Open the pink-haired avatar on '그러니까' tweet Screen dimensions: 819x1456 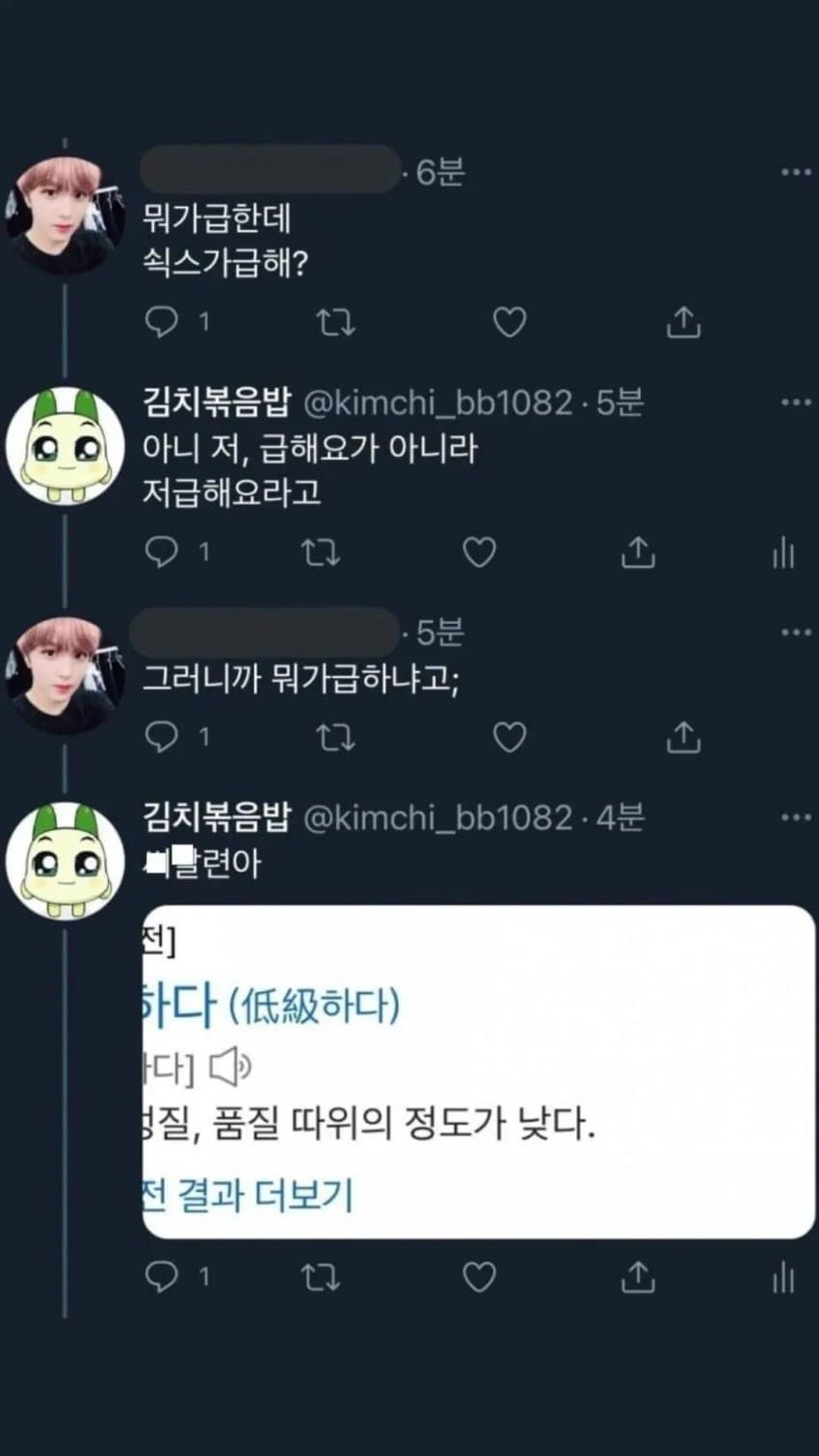(65, 676)
